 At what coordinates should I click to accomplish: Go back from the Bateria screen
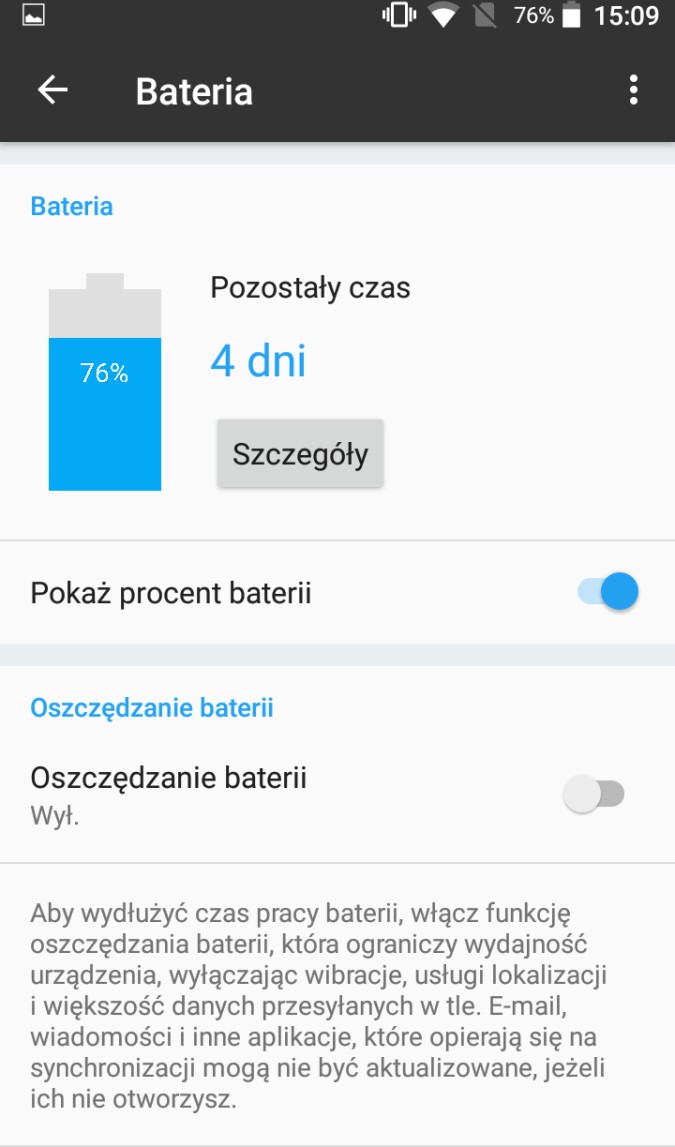tap(52, 91)
